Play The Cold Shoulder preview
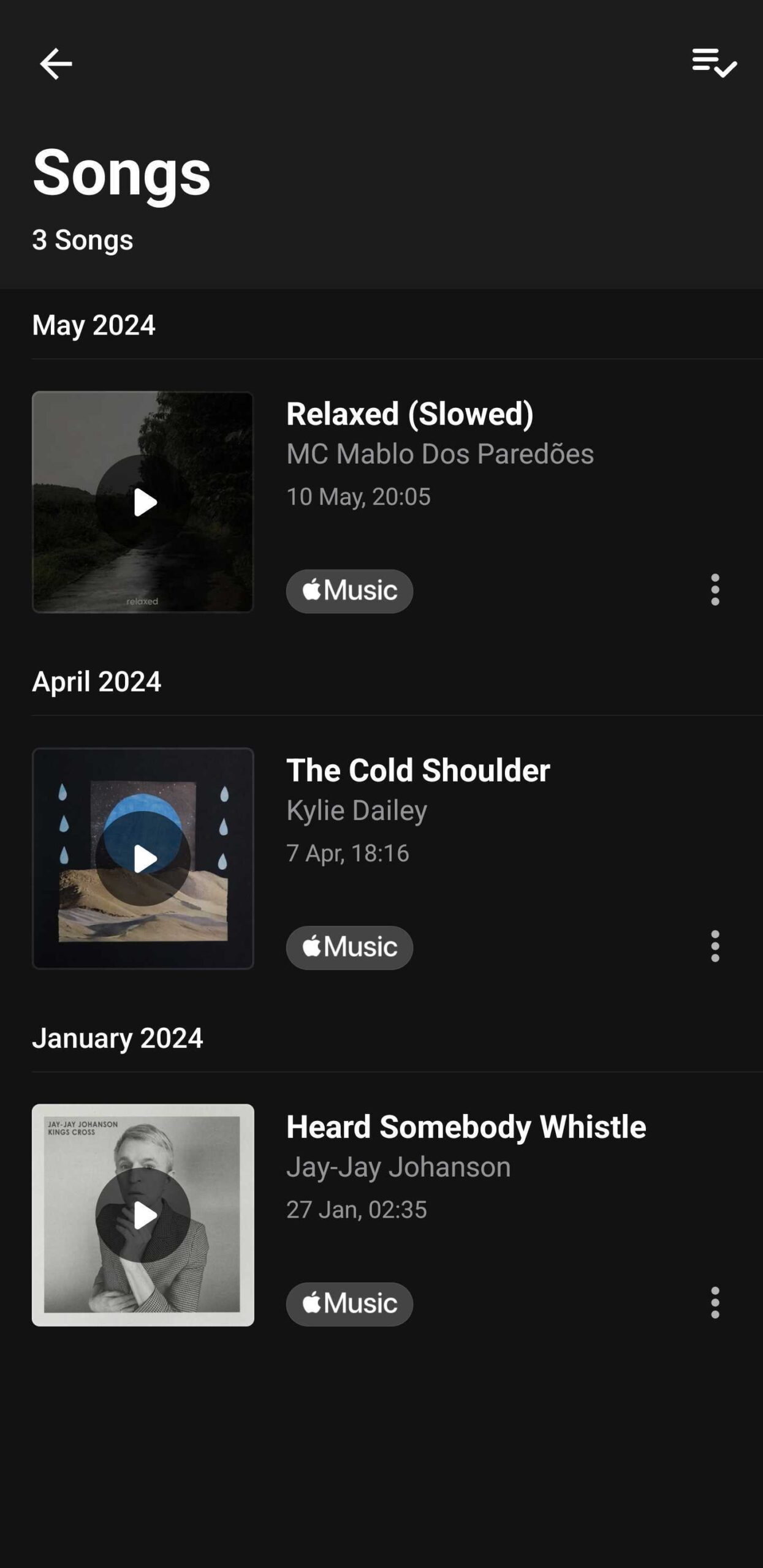The width and height of the screenshot is (763, 1568). 143,859
